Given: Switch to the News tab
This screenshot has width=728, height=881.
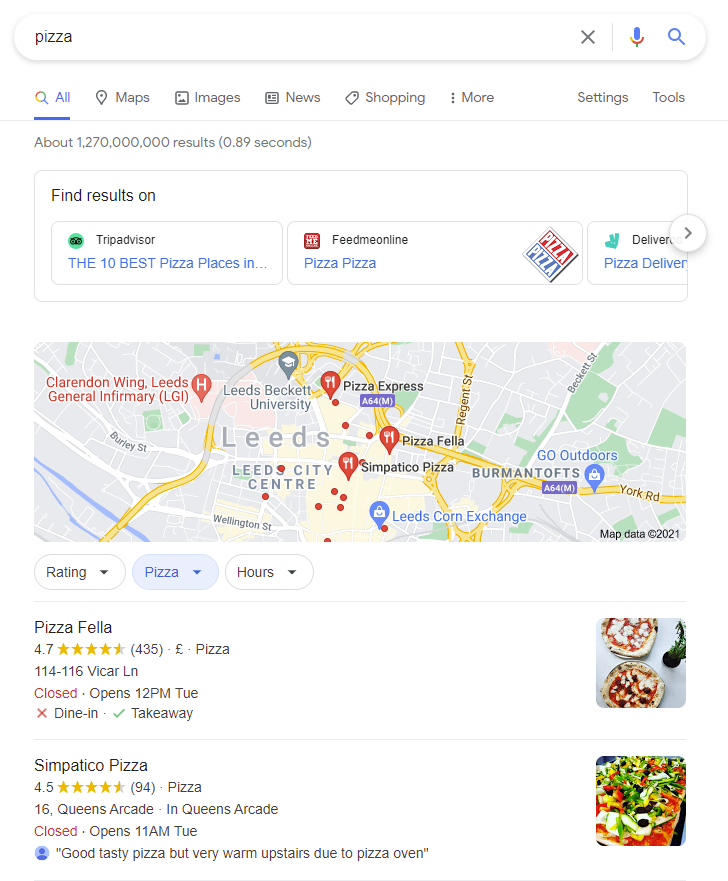Looking at the screenshot, I should pos(292,97).
